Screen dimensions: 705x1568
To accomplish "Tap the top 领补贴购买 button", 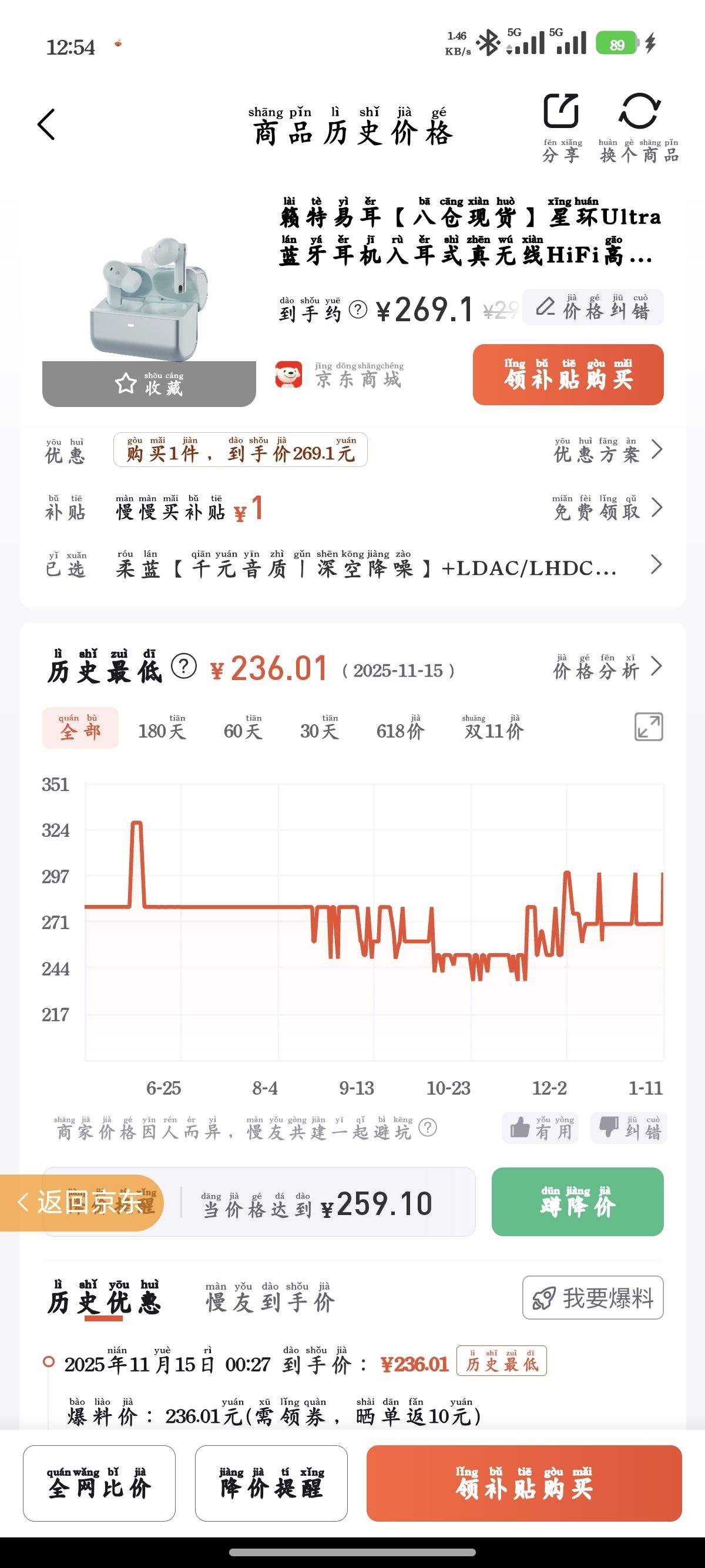I will [568, 374].
